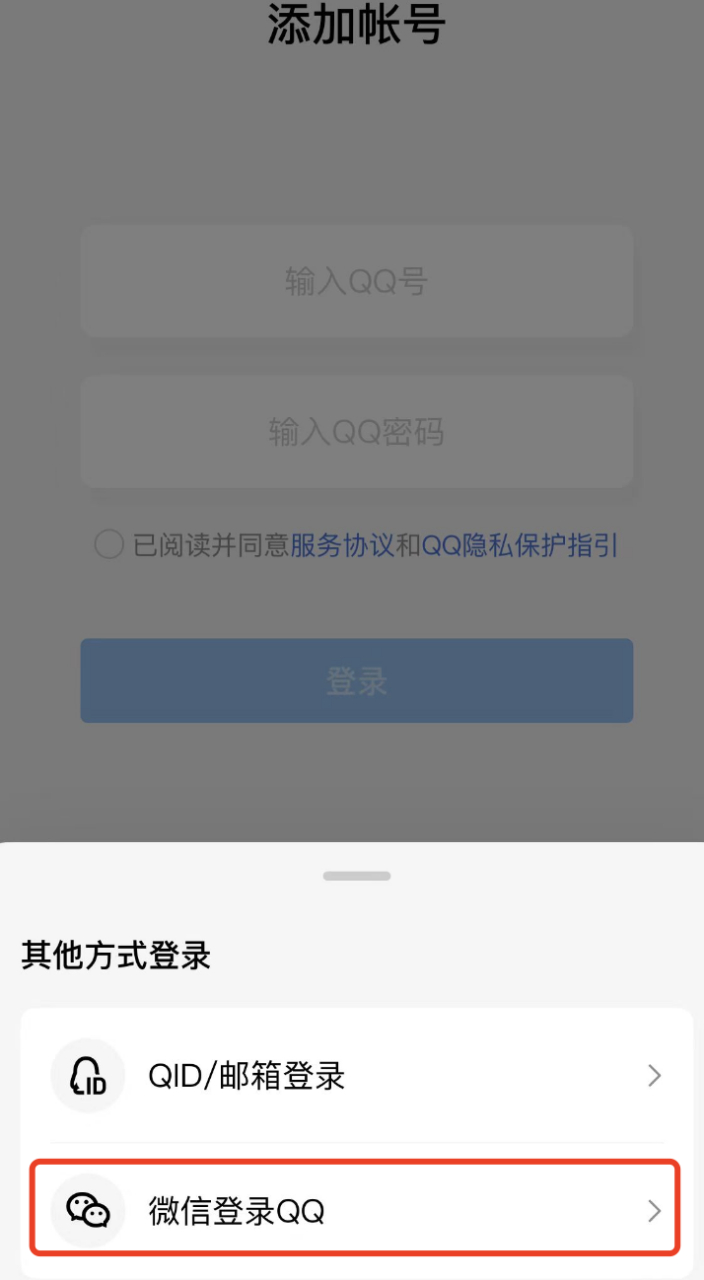The height and width of the screenshot is (1280, 704).
Task: Tick the agreement checkbox
Action: [x=108, y=545]
